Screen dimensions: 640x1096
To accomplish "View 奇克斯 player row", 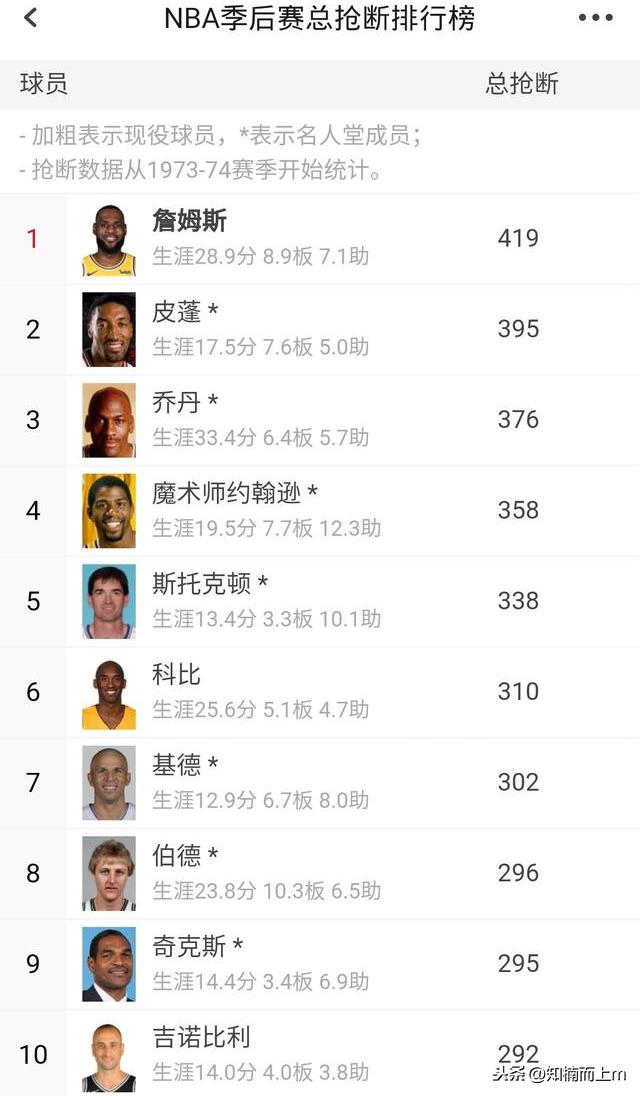I will [x=320, y=964].
